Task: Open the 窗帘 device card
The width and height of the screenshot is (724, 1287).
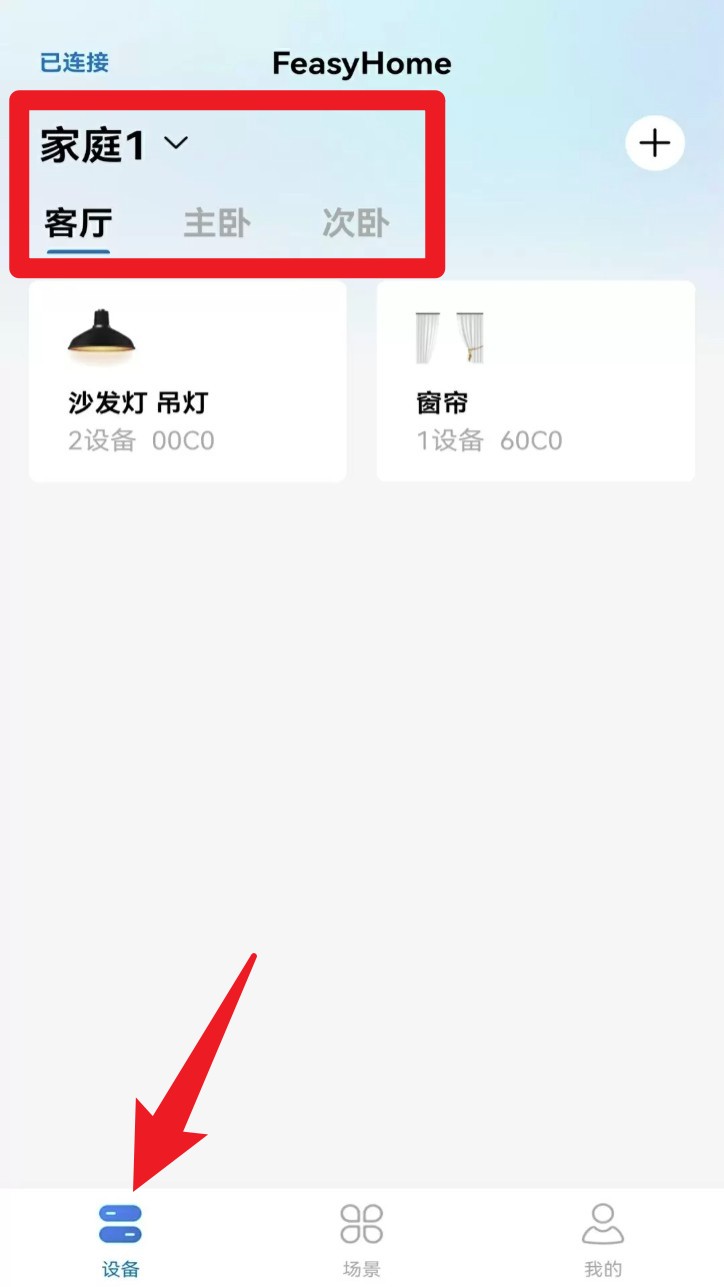Action: pyautogui.click(x=534, y=380)
